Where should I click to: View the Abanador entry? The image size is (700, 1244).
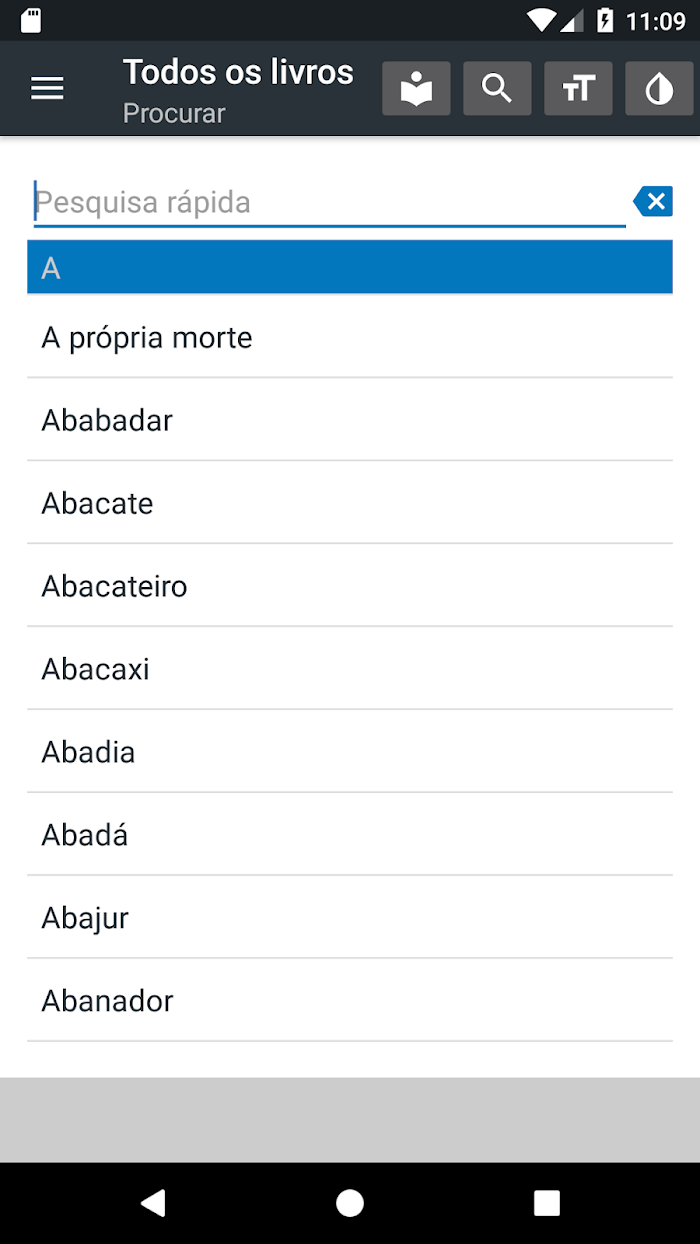350,1001
